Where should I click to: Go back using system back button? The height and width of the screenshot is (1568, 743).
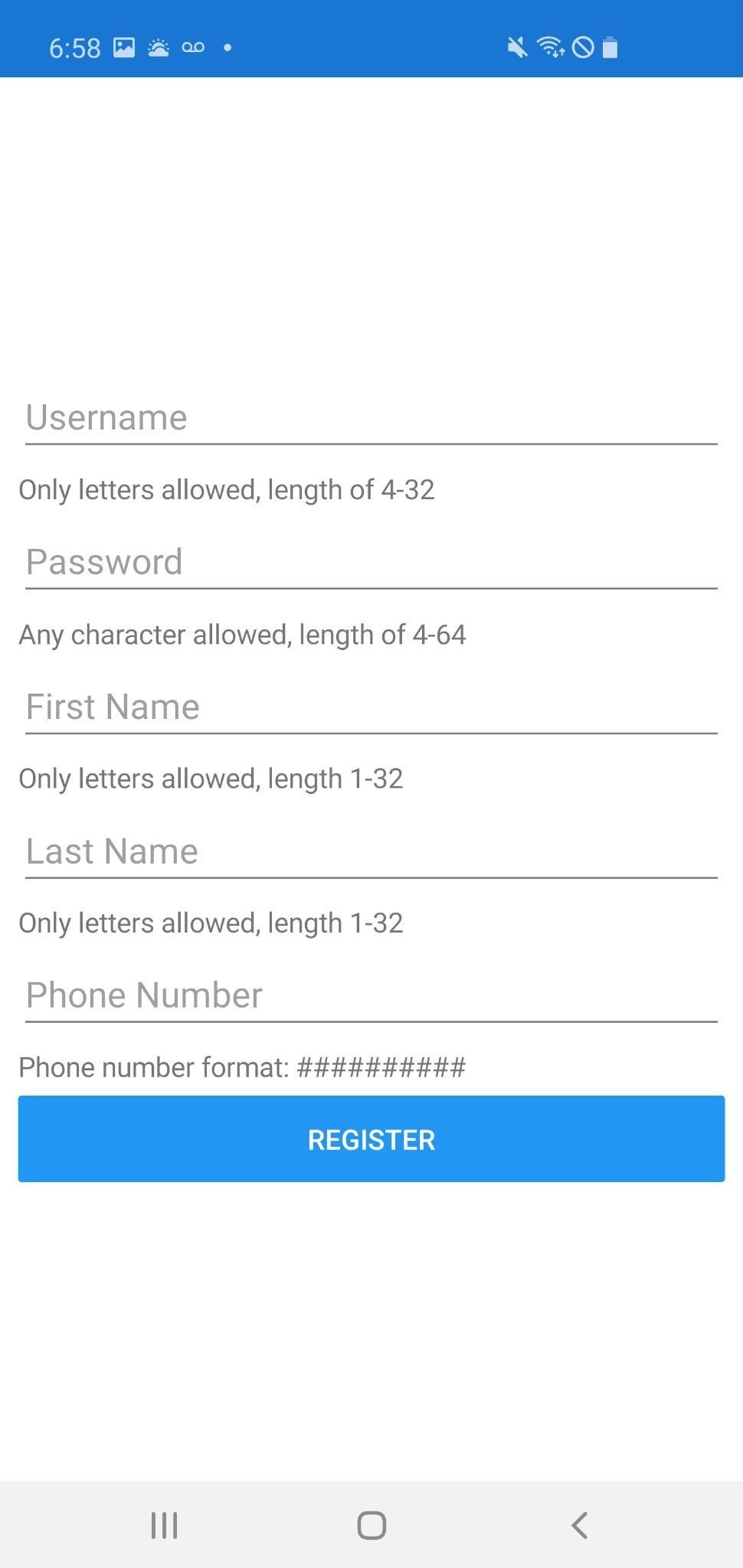point(580,1525)
